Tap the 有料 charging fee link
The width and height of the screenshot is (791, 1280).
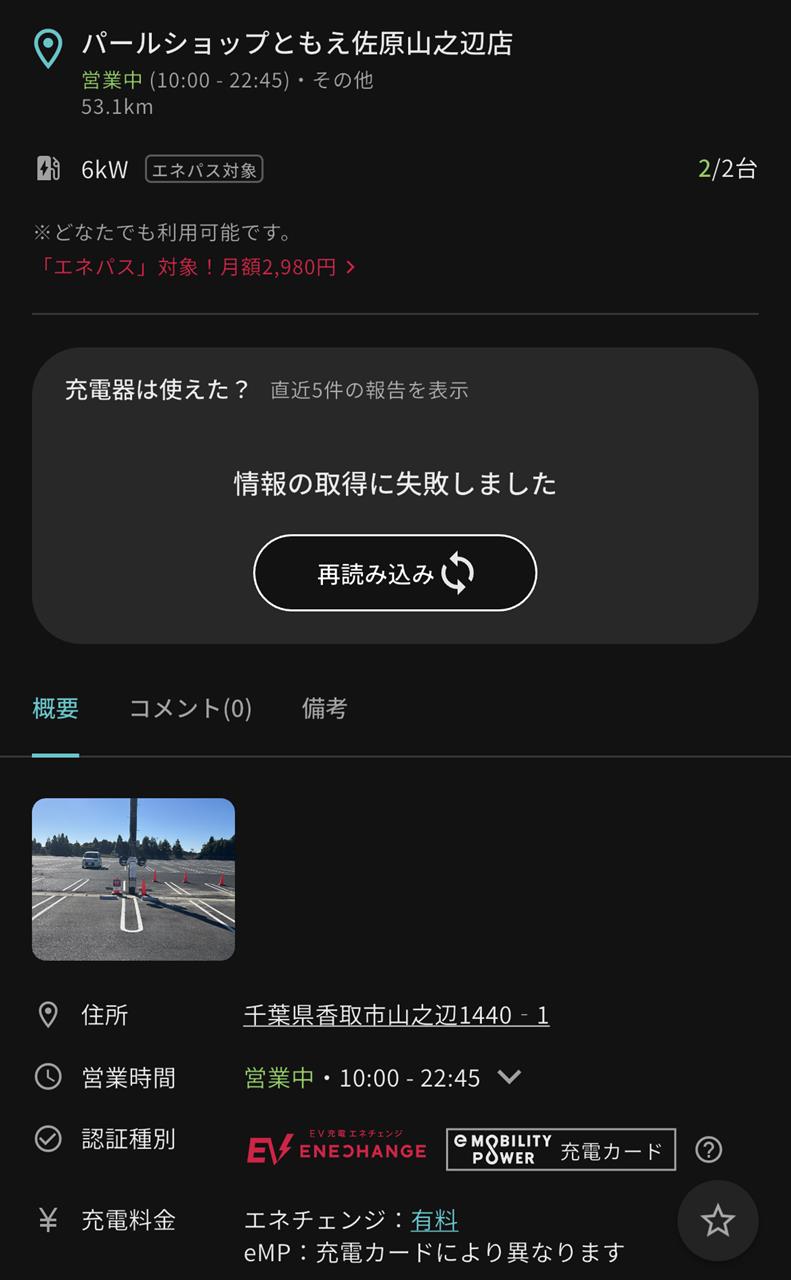click(434, 1220)
